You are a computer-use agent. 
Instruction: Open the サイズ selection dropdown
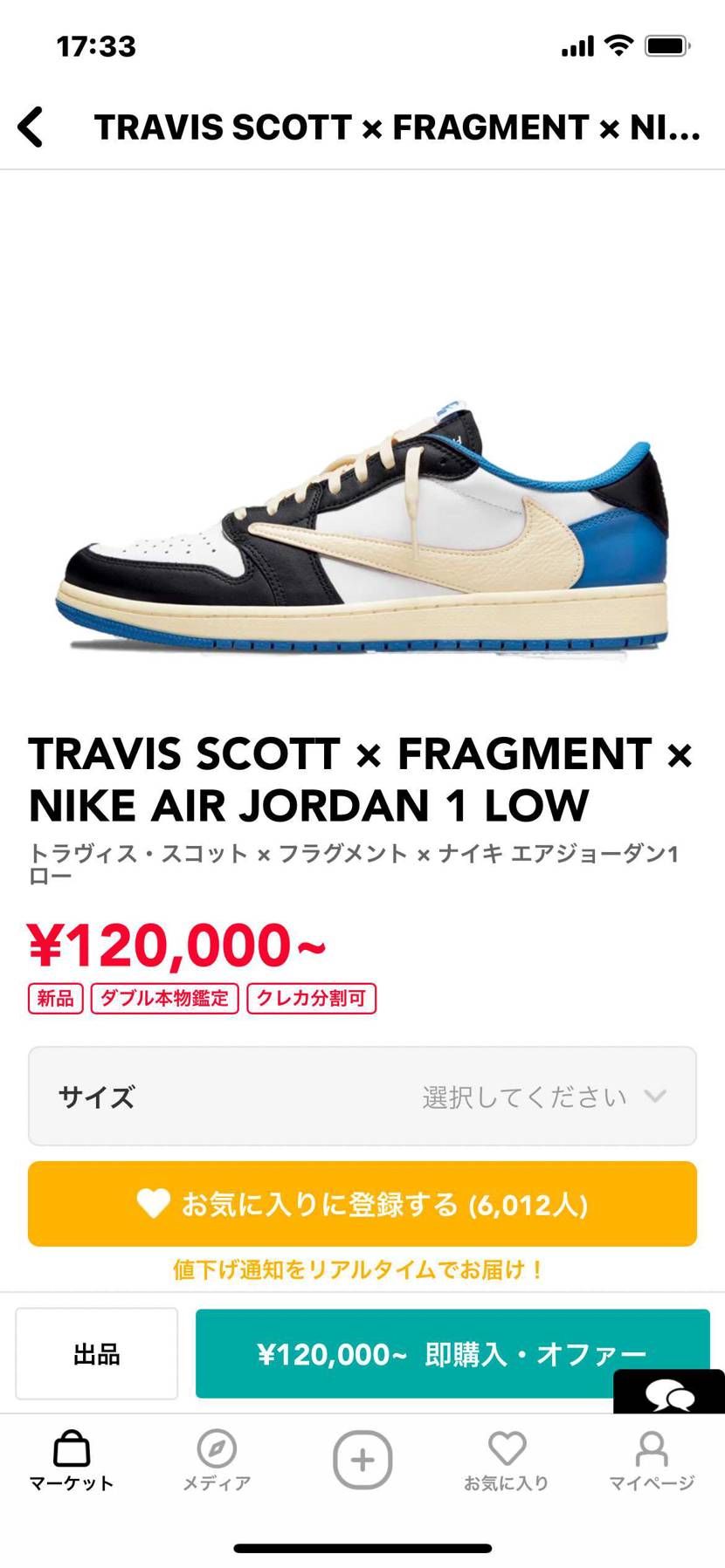[362, 1096]
